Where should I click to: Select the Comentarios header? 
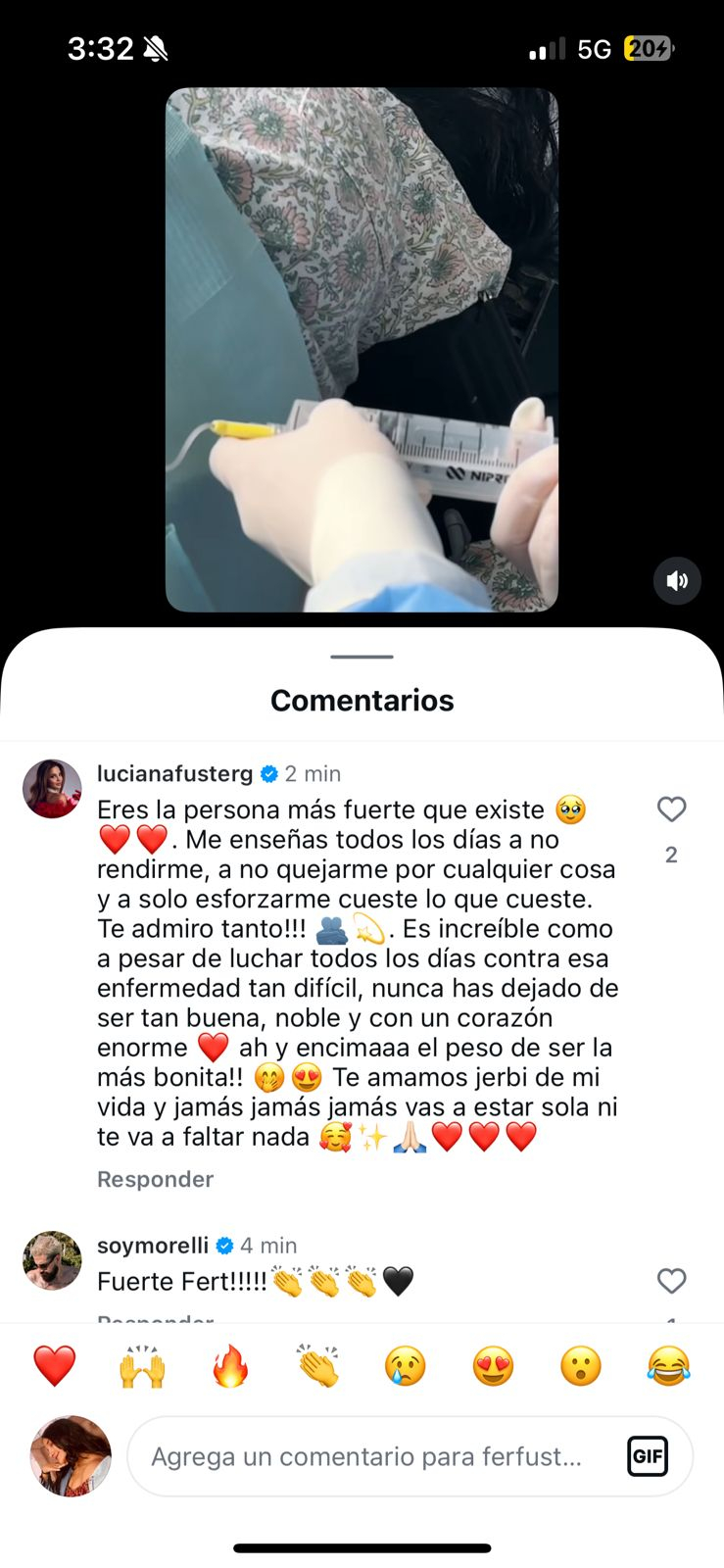coord(362,700)
